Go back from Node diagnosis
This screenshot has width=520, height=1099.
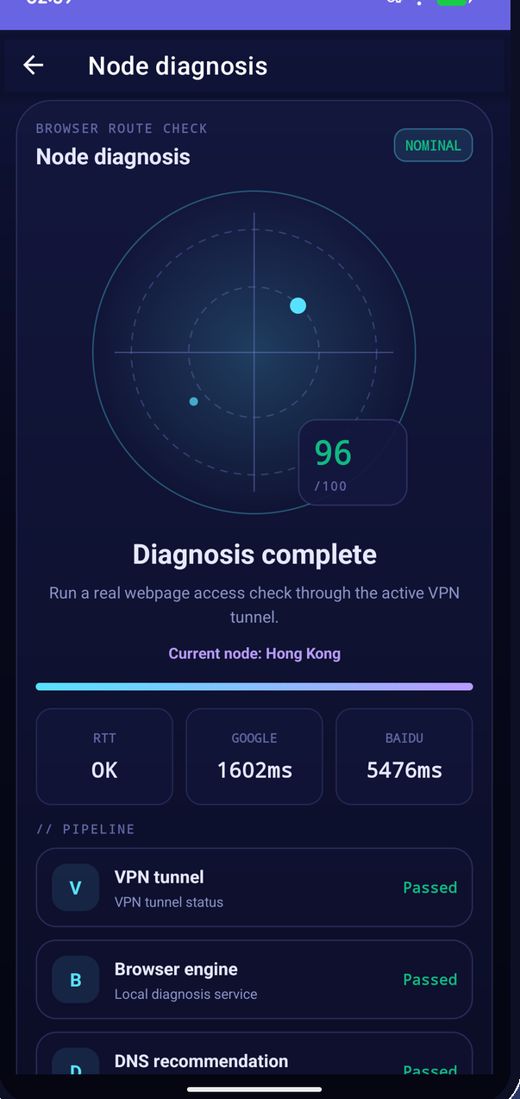point(33,65)
